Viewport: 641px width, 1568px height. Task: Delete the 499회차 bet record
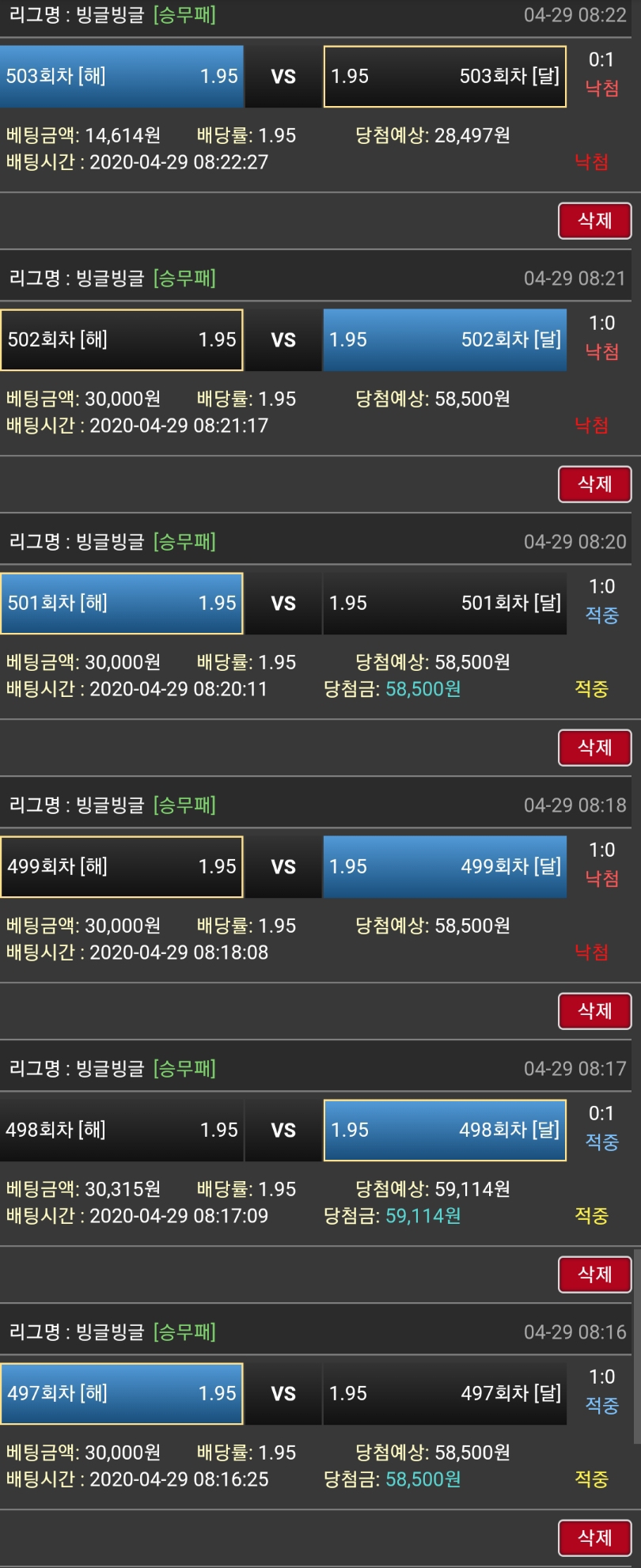click(594, 1011)
